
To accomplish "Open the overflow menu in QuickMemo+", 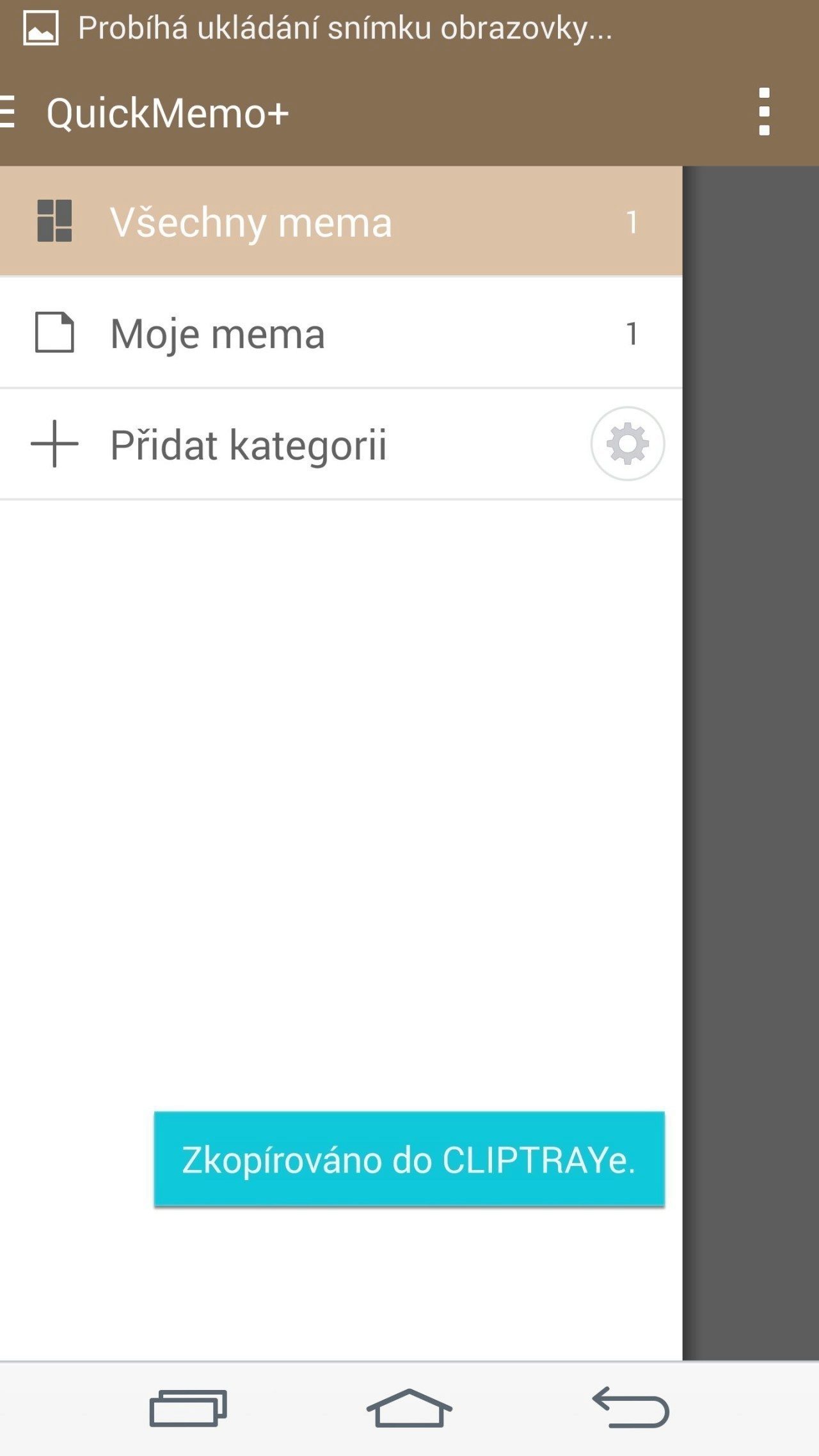I will tap(763, 112).
